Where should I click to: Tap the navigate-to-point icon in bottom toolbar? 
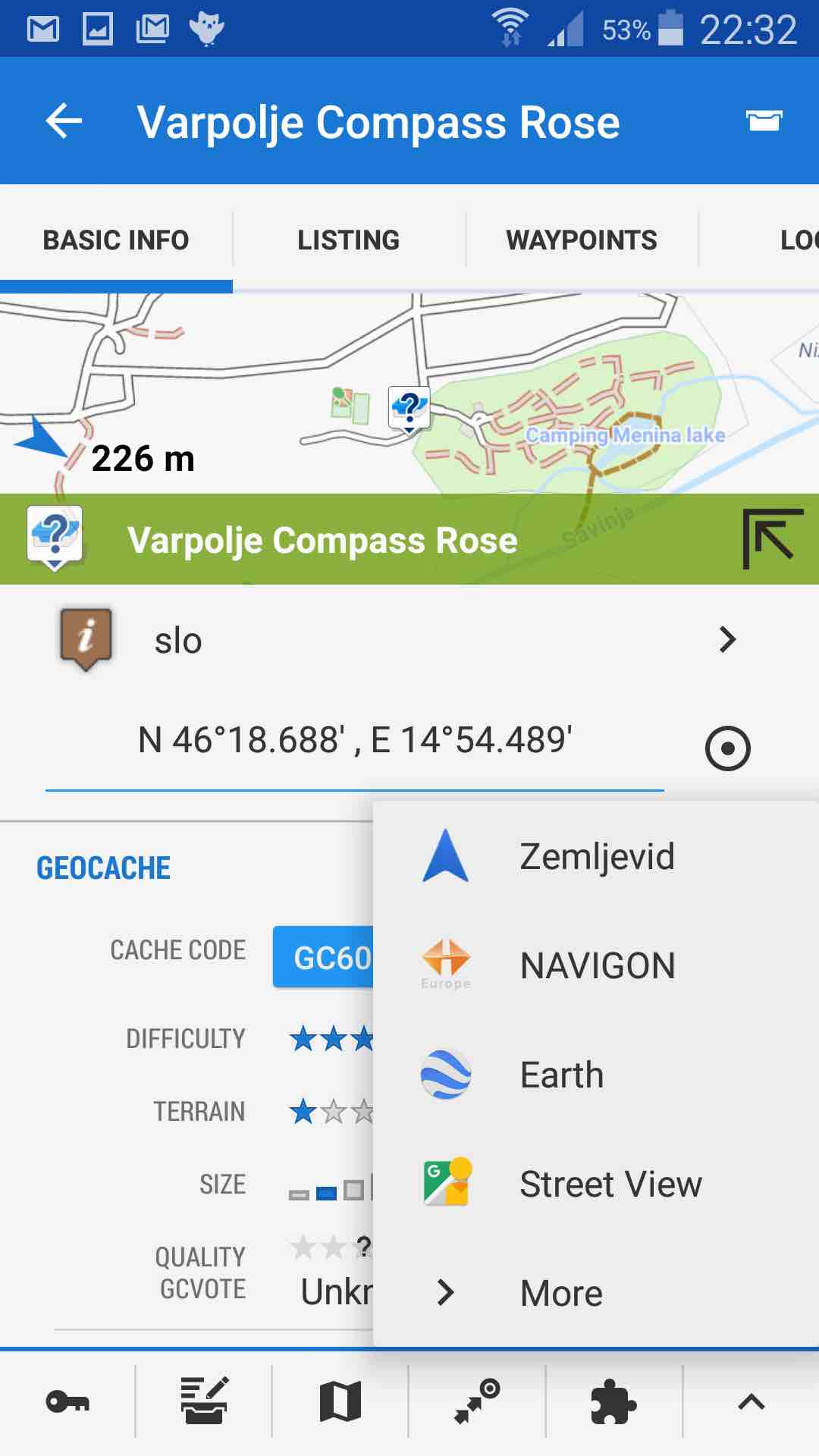(477, 1401)
